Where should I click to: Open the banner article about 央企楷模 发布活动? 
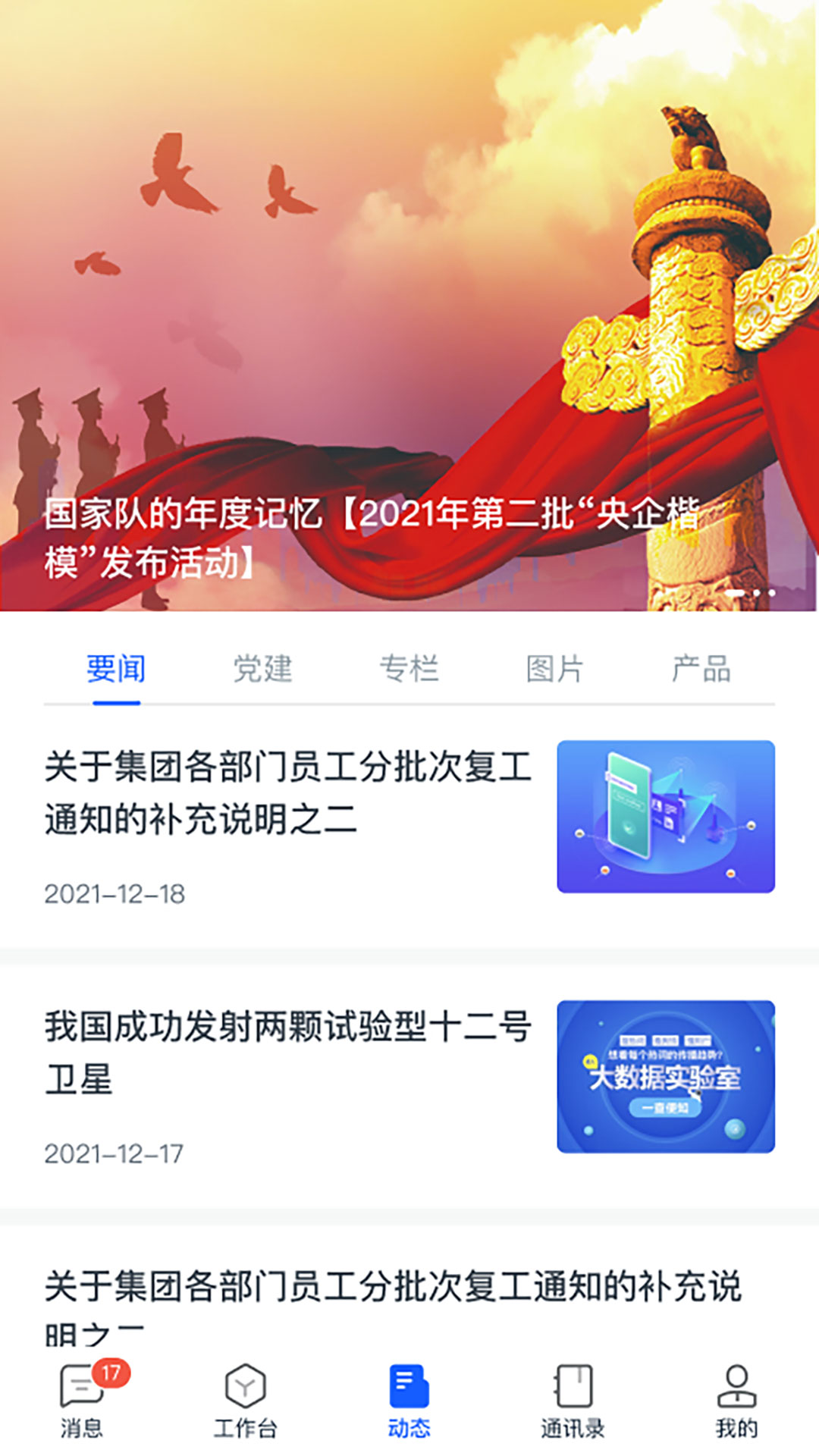pyautogui.click(x=372, y=536)
